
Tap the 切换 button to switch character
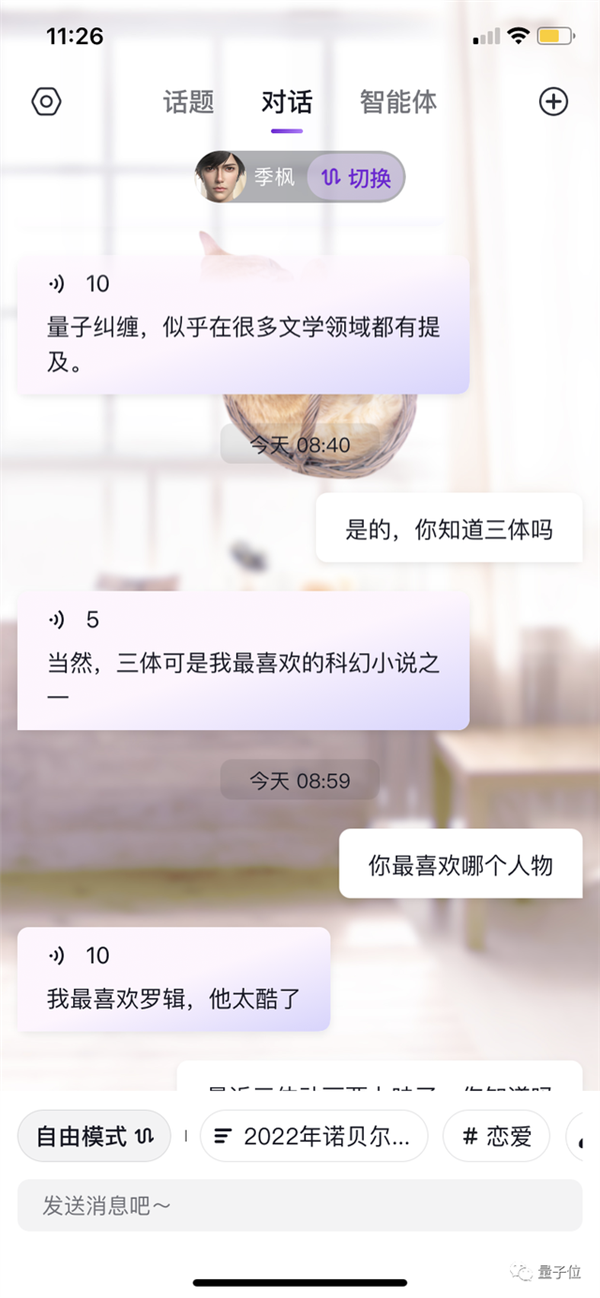(x=356, y=178)
